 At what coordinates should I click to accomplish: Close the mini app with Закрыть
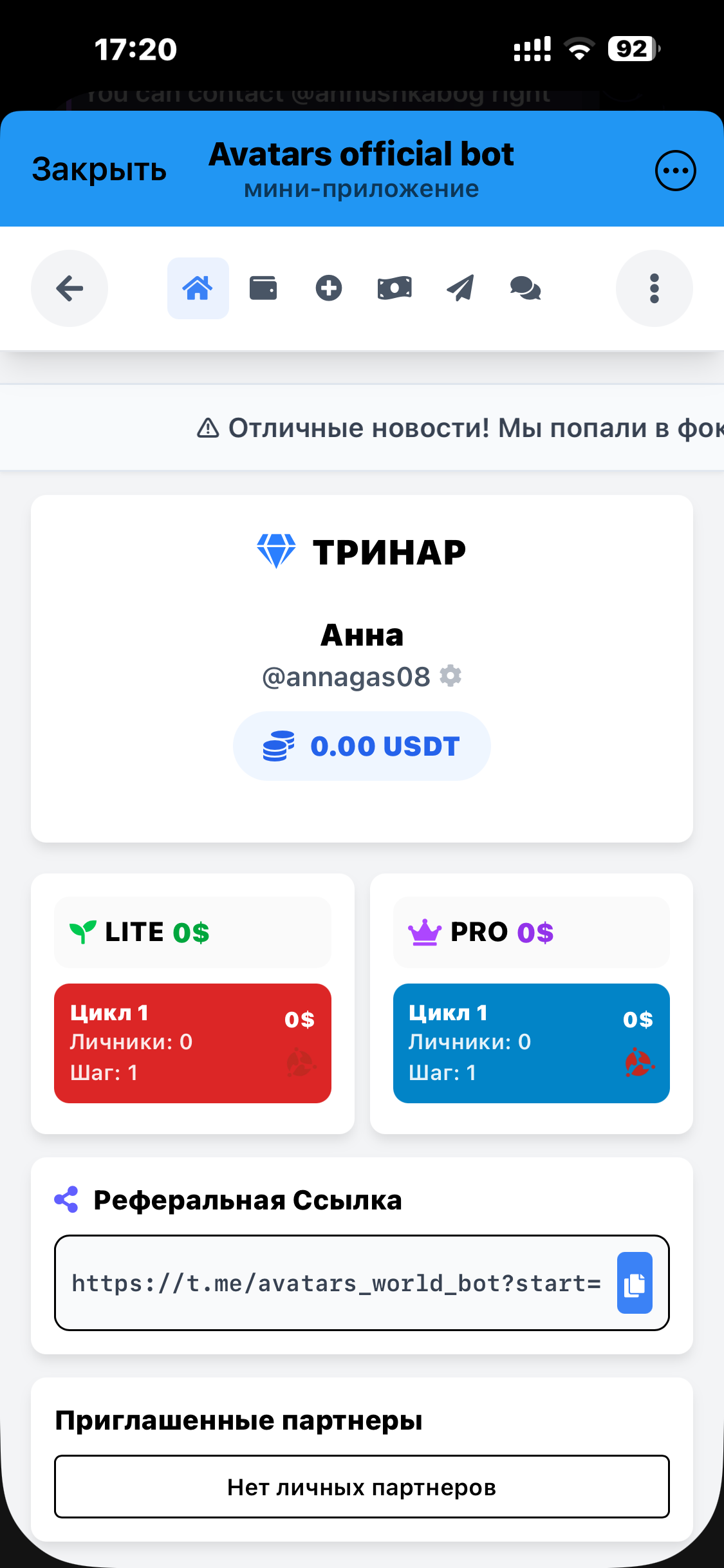(x=99, y=170)
